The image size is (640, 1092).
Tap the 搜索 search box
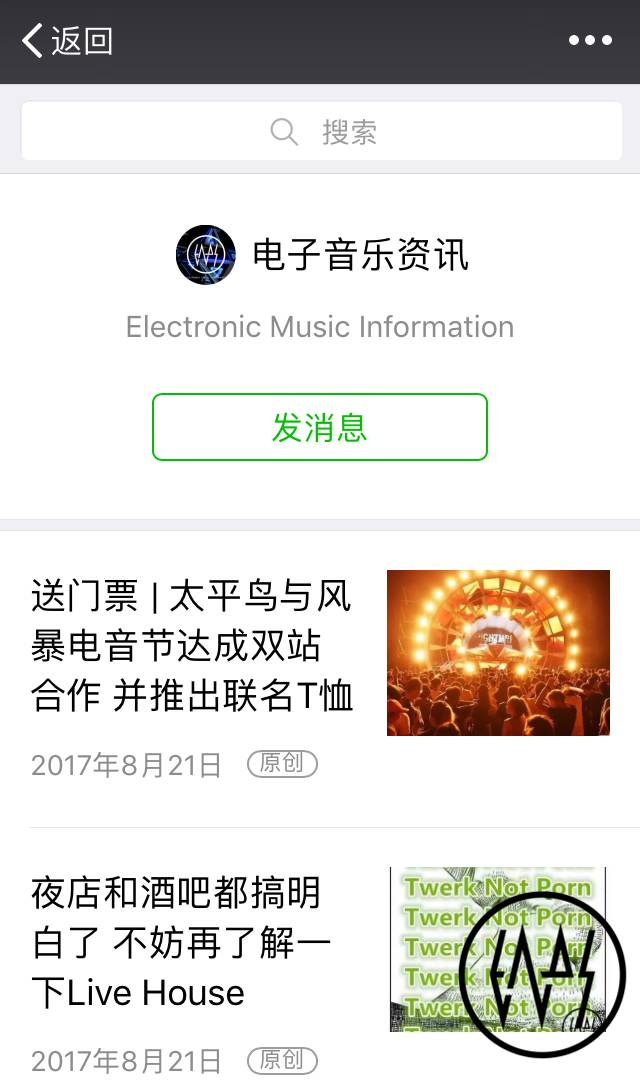coord(321,132)
